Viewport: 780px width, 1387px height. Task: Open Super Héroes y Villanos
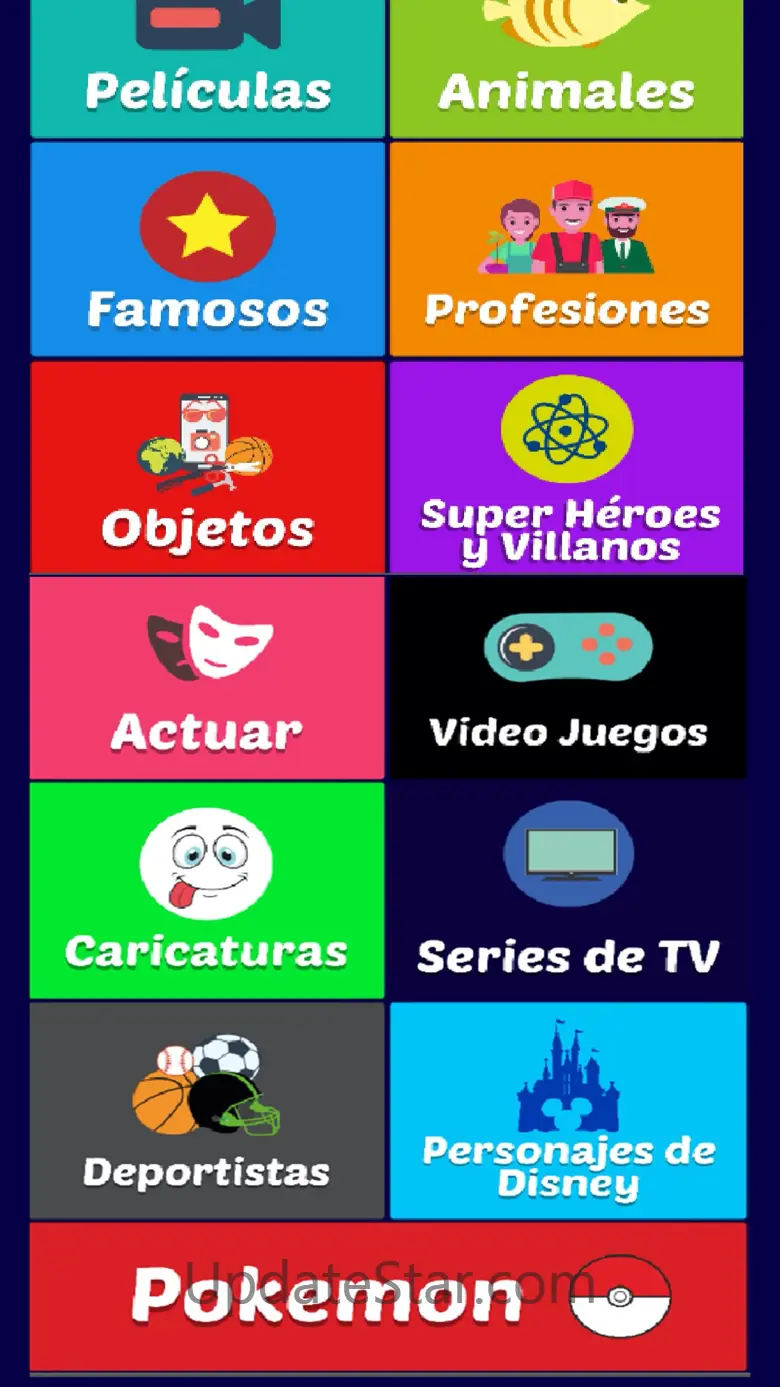click(x=566, y=467)
